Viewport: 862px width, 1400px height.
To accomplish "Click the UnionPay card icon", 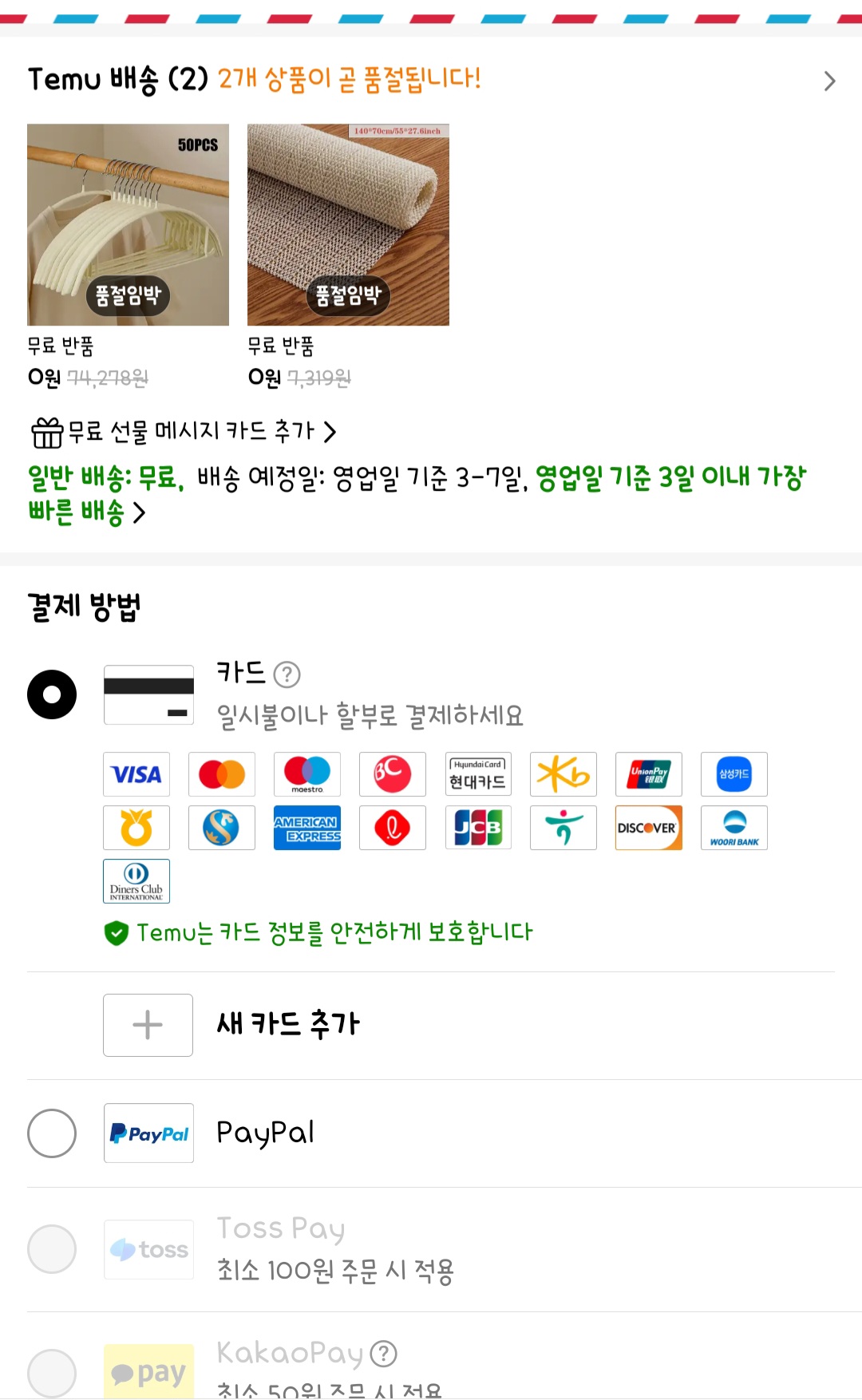I will click(648, 774).
